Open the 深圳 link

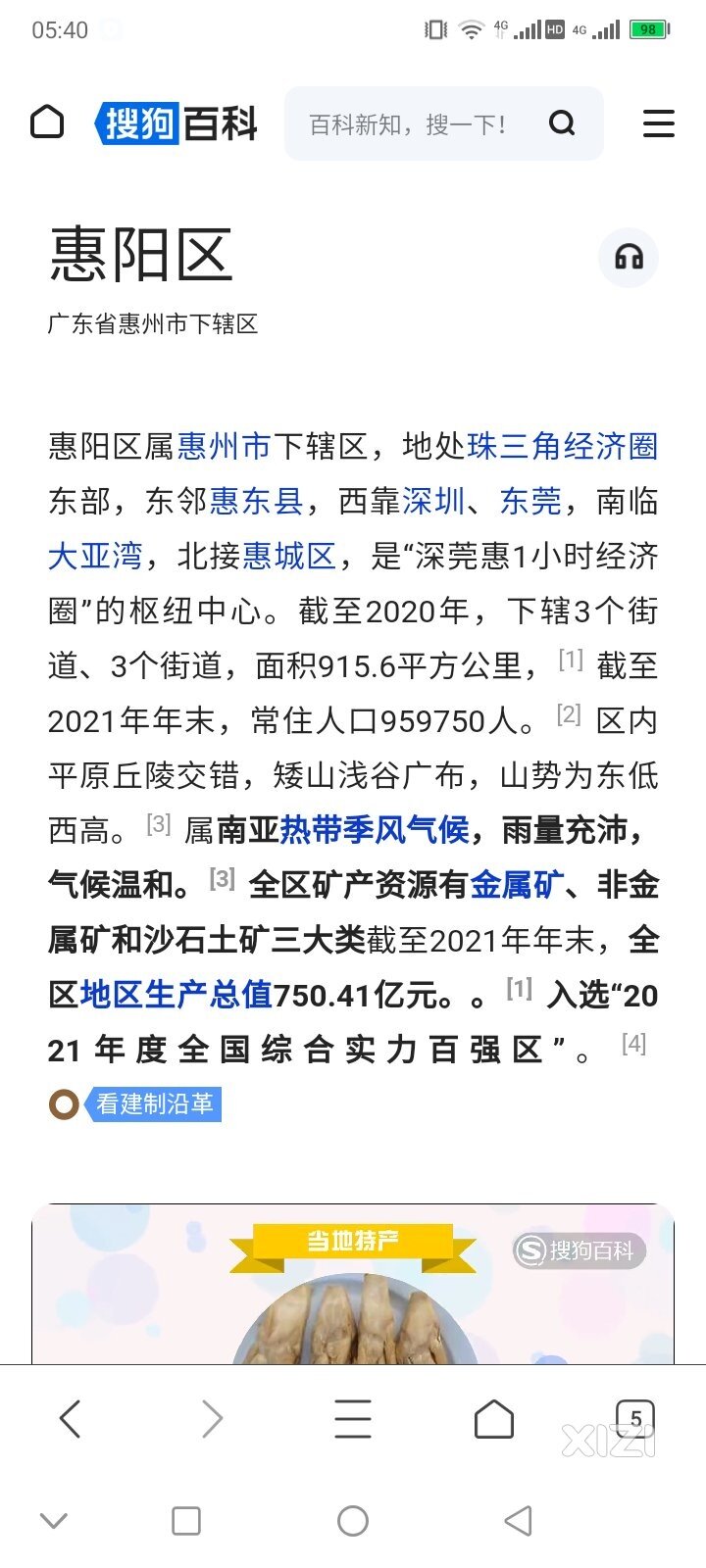click(x=433, y=502)
